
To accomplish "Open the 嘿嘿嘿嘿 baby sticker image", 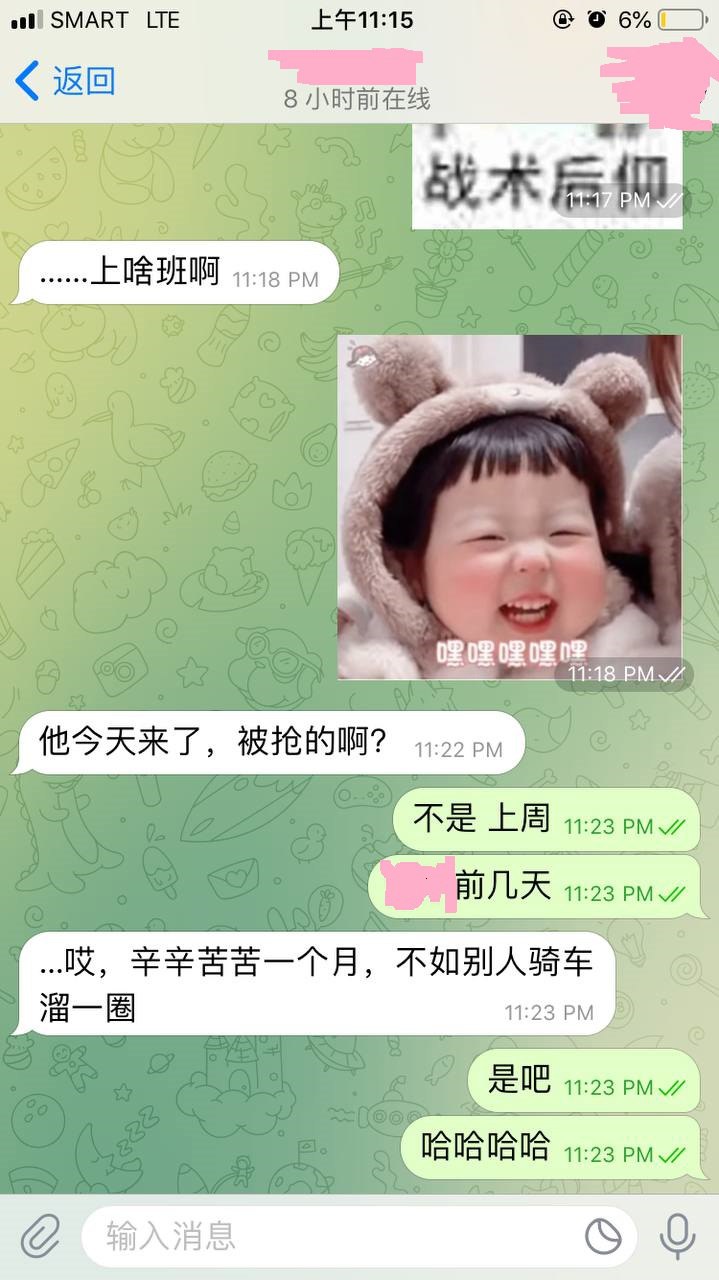I will click(510, 508).
